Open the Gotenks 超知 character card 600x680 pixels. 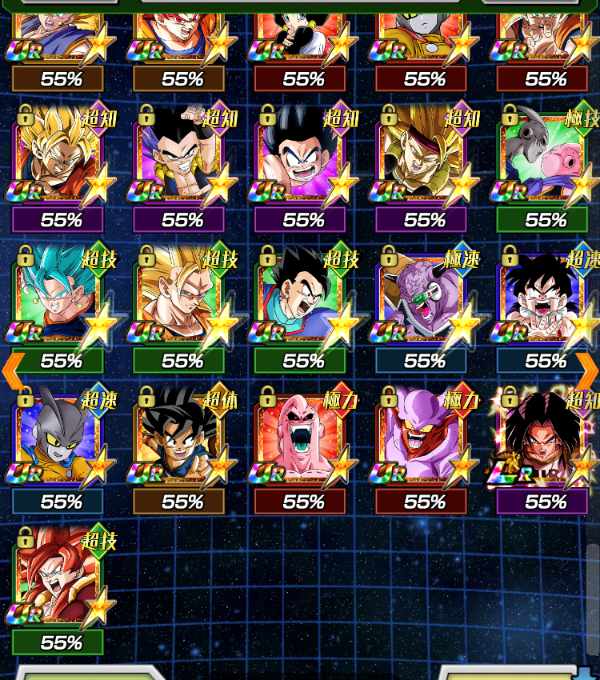point(181,160)
